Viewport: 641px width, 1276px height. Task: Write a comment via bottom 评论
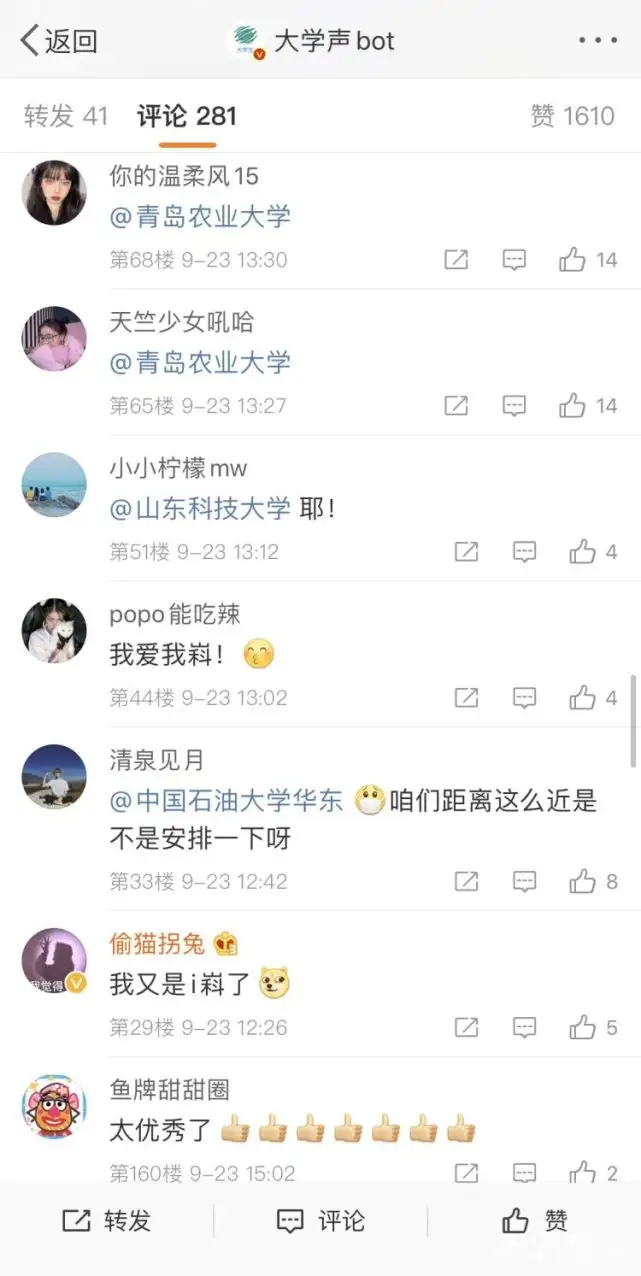(320, 1221)
